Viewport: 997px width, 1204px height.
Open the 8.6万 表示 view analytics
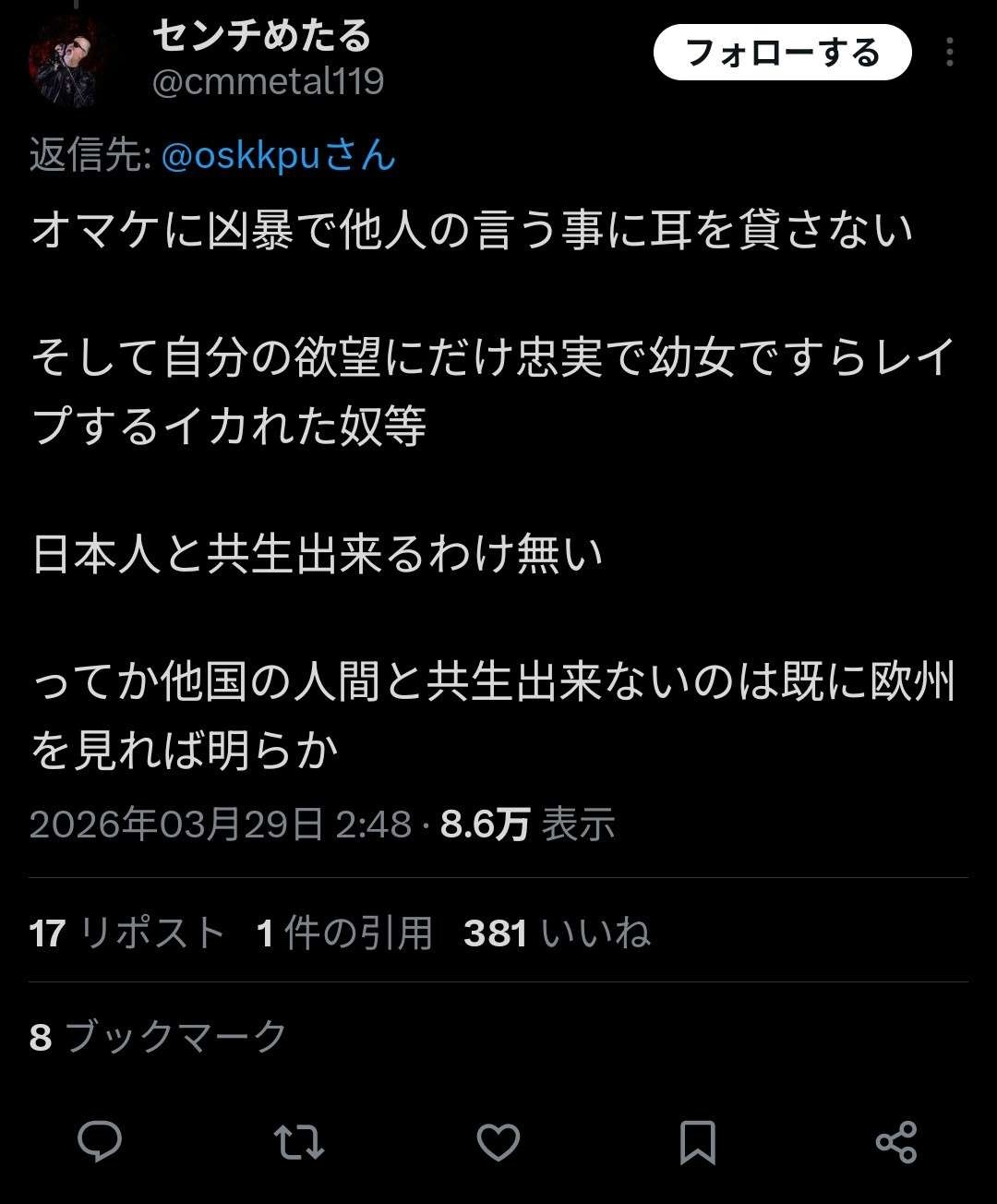point(527,824)
